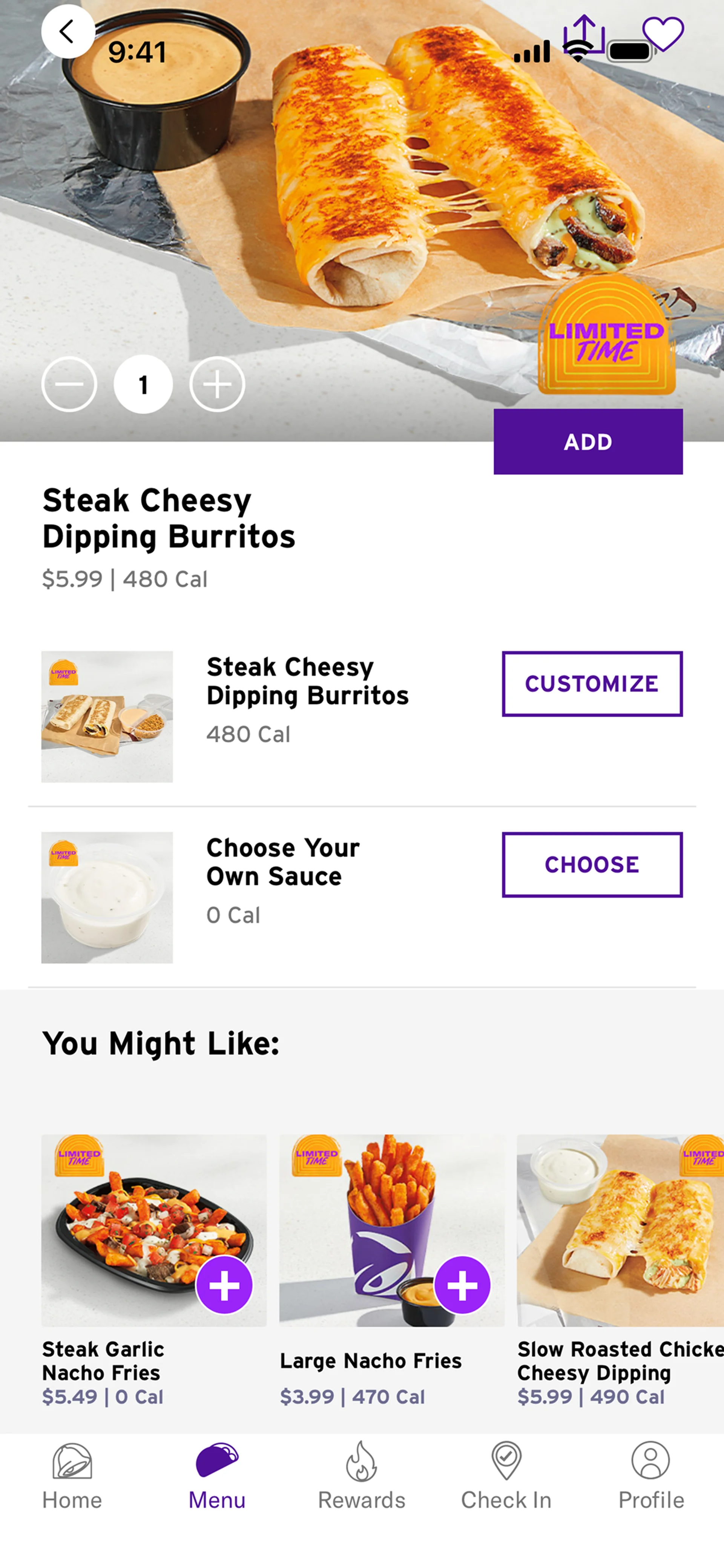The height and width of the screenshot is (1568, 724).
Task: Go back using the arrow icon
Action: tap(67, 32)
